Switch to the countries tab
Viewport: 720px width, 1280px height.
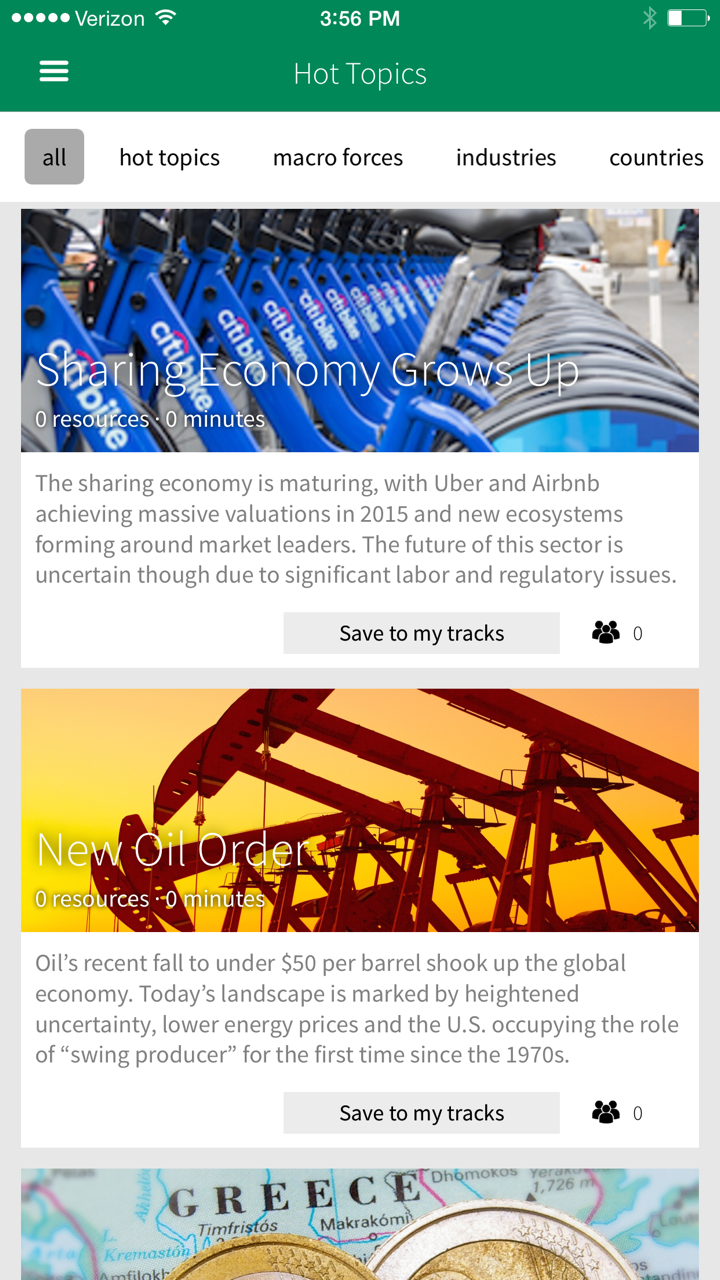pyautogui.click(x=656, y=158)
